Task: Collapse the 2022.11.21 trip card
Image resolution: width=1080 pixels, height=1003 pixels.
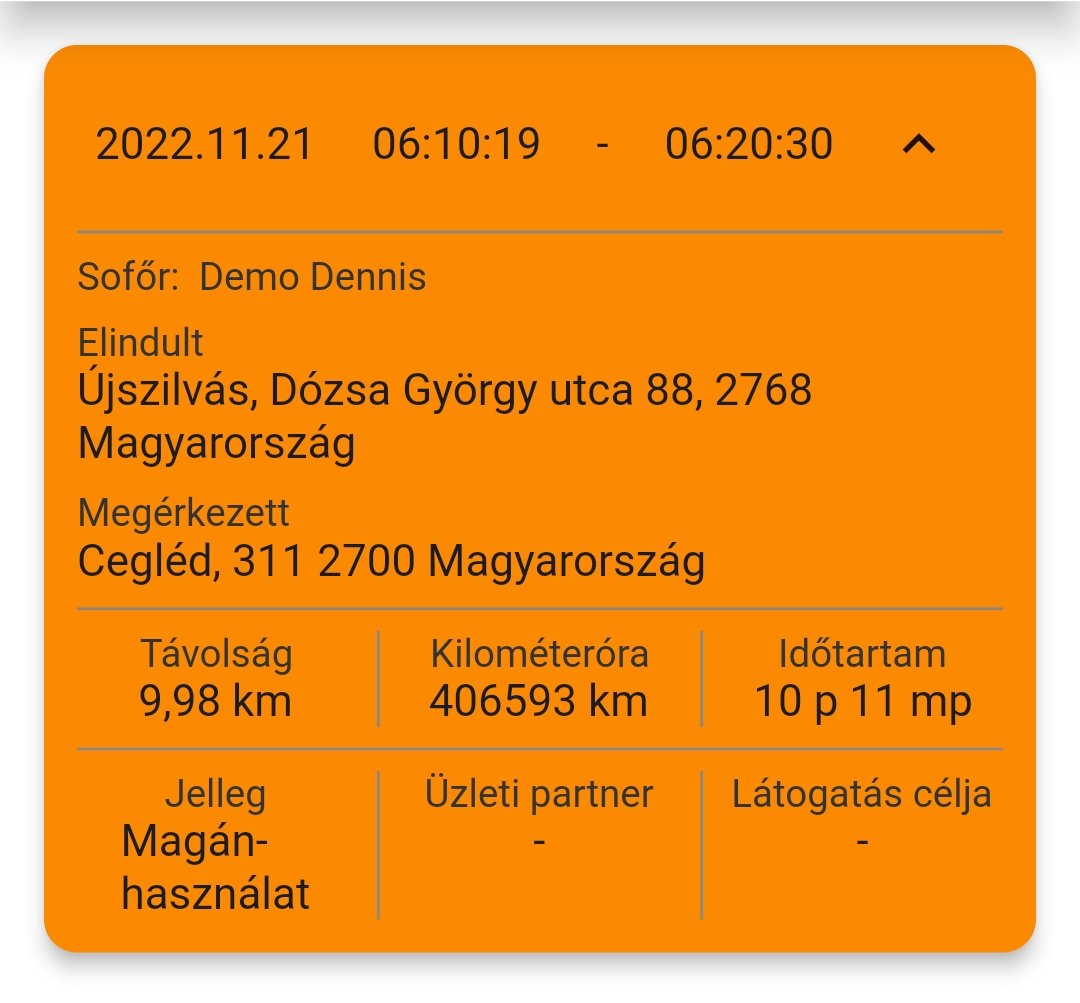Action: click(x=919, y=145)
